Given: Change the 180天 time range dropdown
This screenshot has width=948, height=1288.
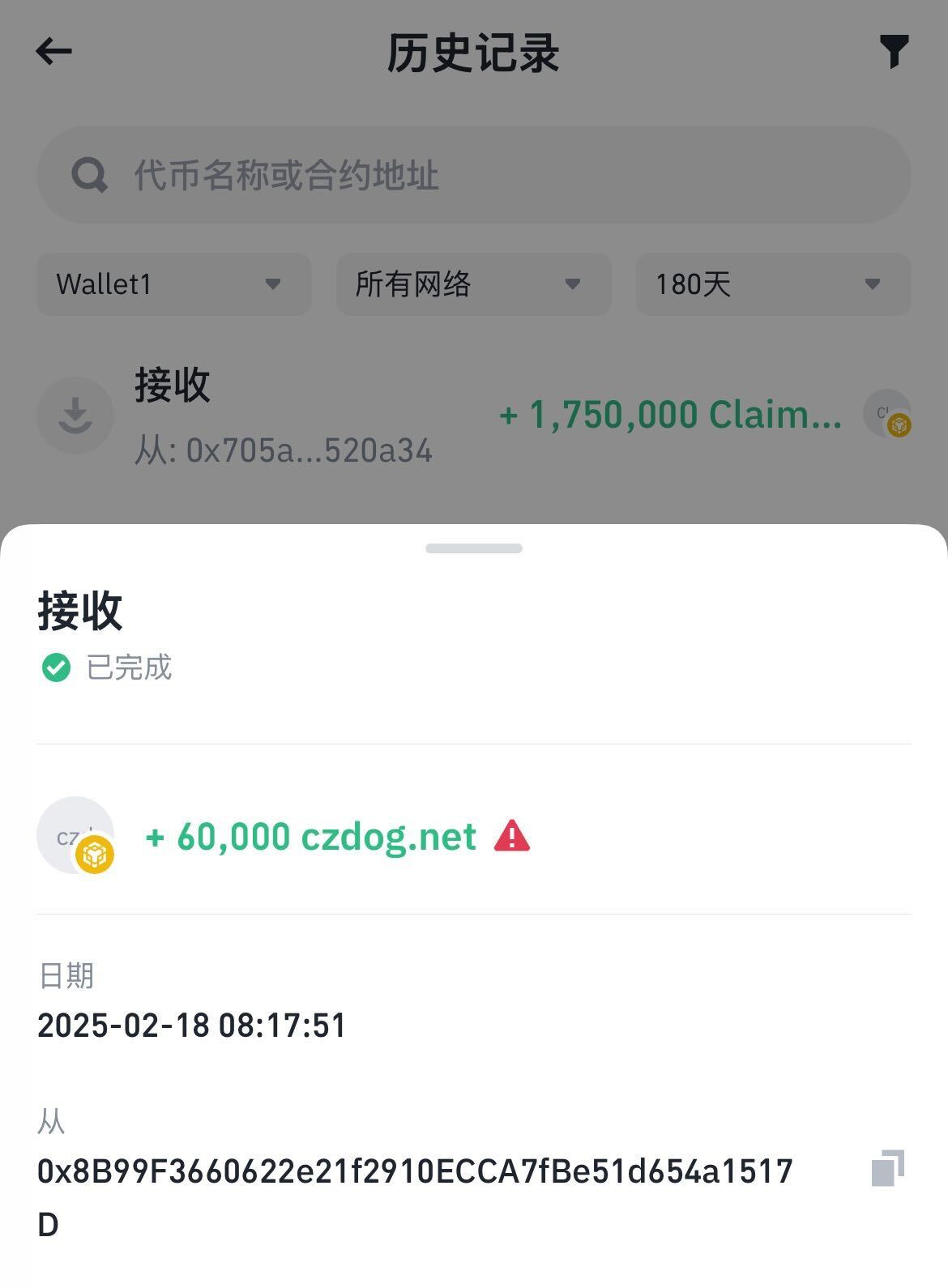Looking at the screenshot, I should click(773, 284).
